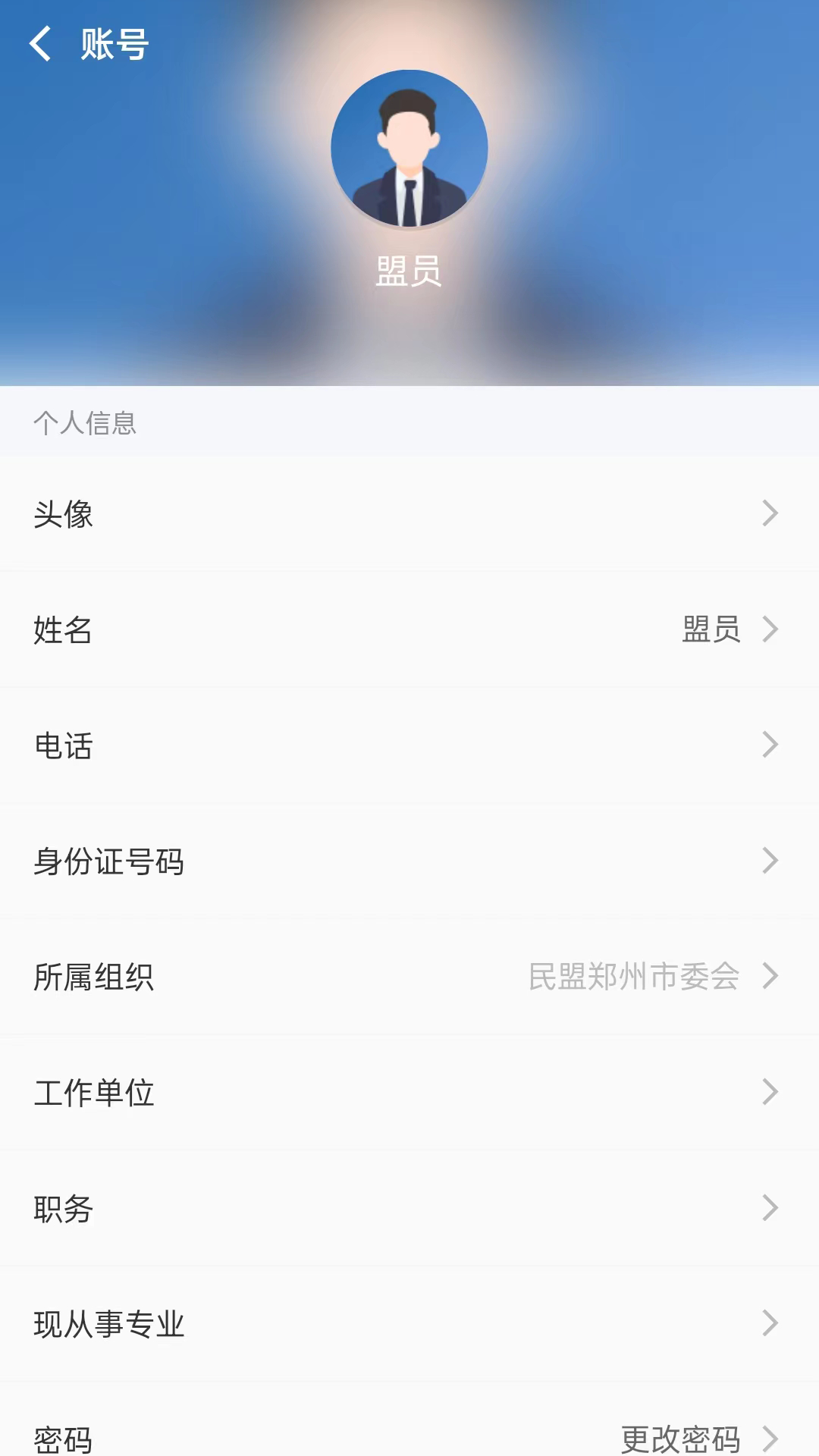
Task: Select 民盟郑州市委会 organization value
Action: [x=635, y=978]
